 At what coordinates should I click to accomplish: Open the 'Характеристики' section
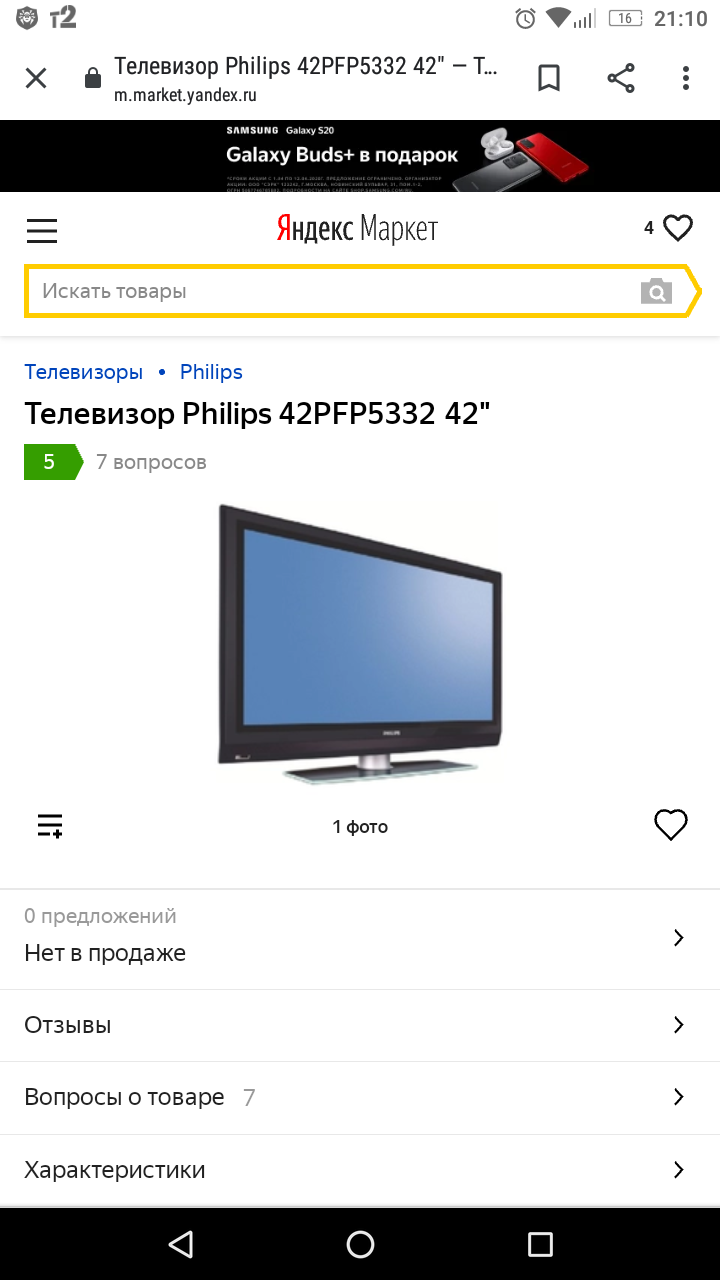pyautogui.click(x=360, y=1170)
